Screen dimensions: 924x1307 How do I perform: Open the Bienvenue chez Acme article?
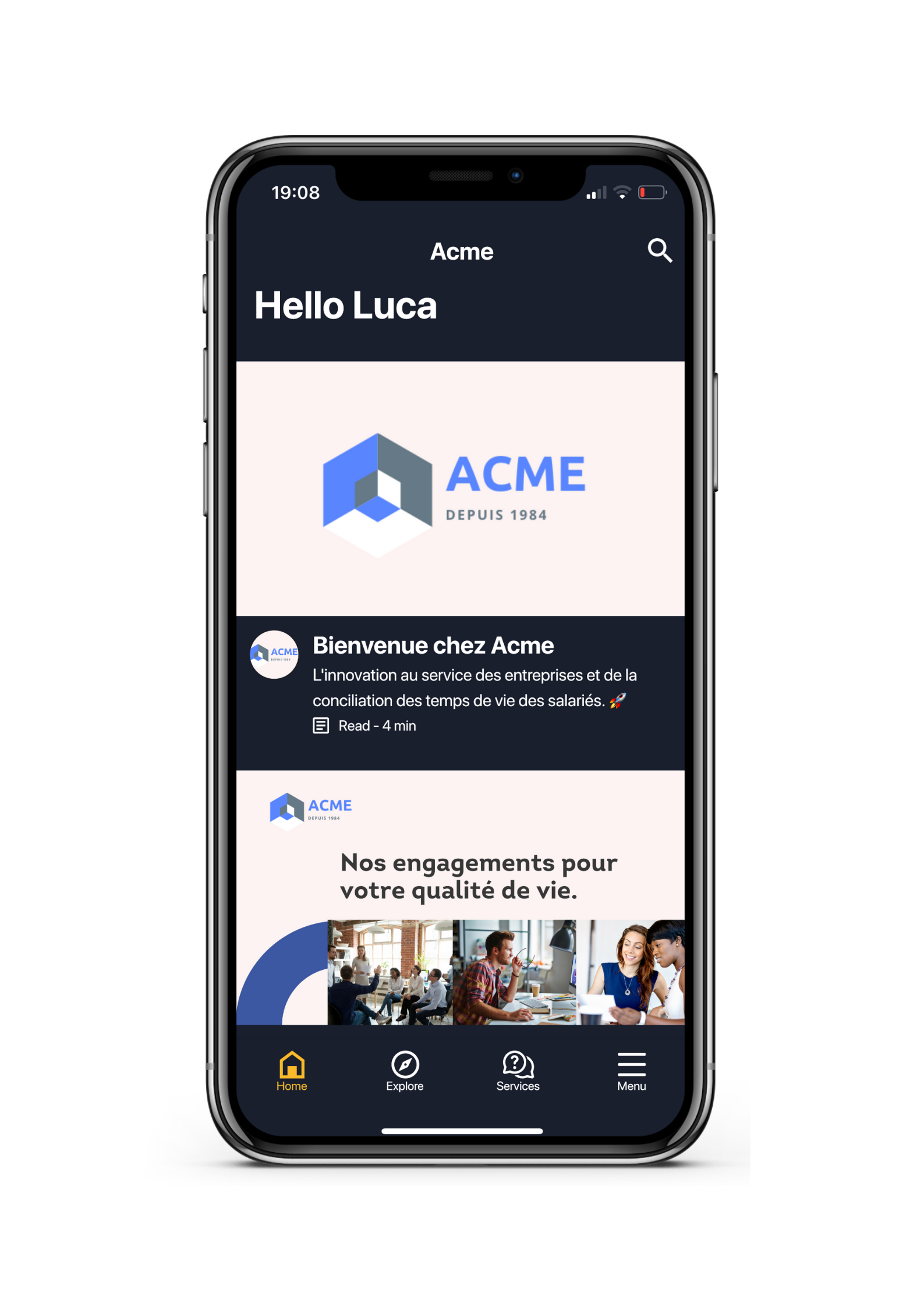click(x=433, y=645)
